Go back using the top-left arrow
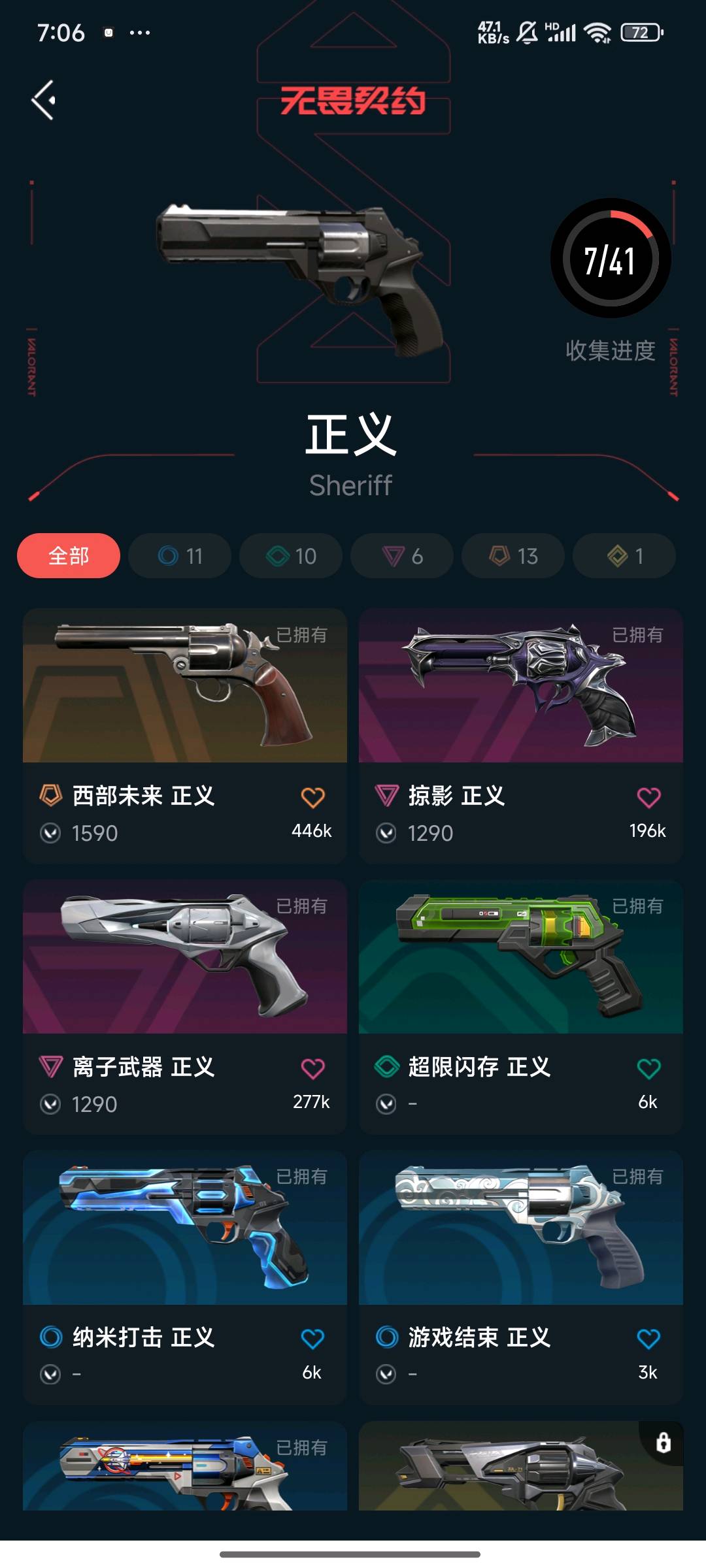The image size is (706, 1568). [x=44, y=100]
